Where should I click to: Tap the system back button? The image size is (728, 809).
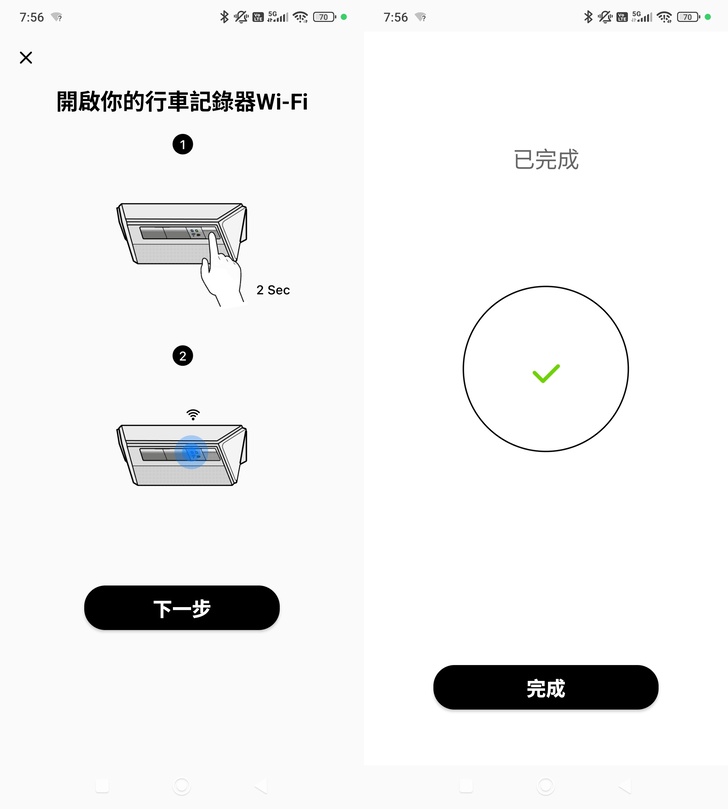point(261,787)
